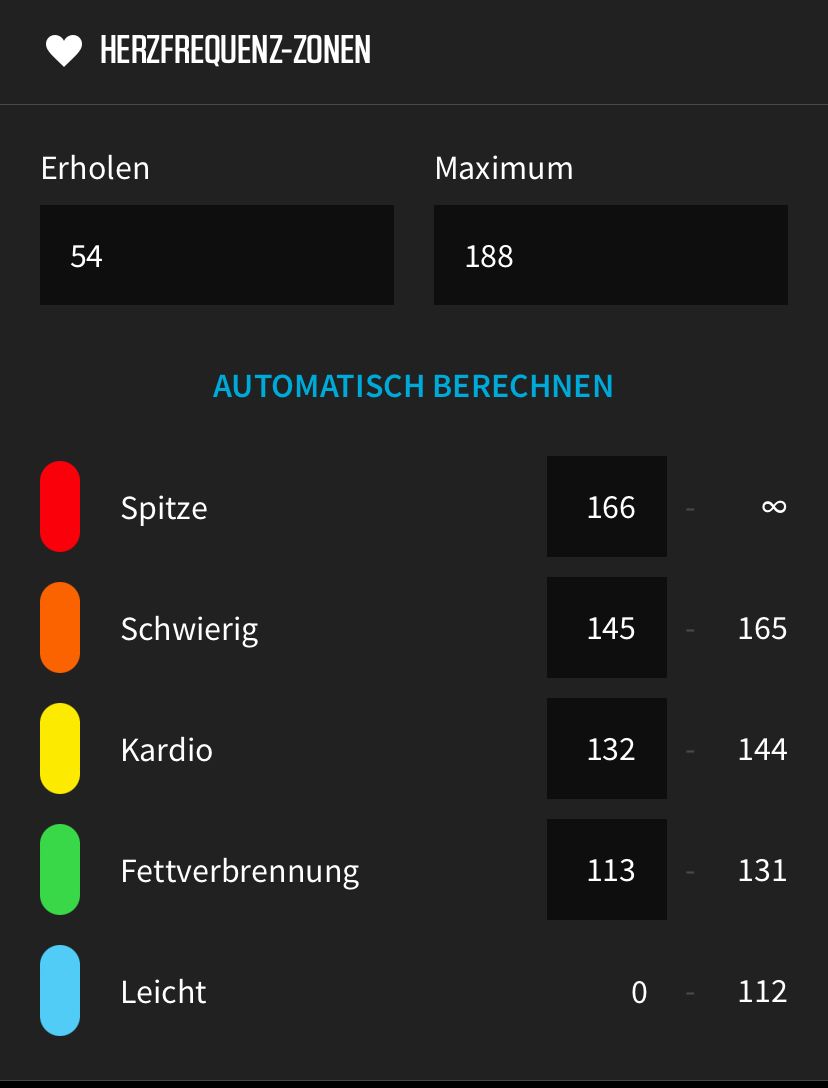Change the Schwierig zone lower limit

pos(606,628)
